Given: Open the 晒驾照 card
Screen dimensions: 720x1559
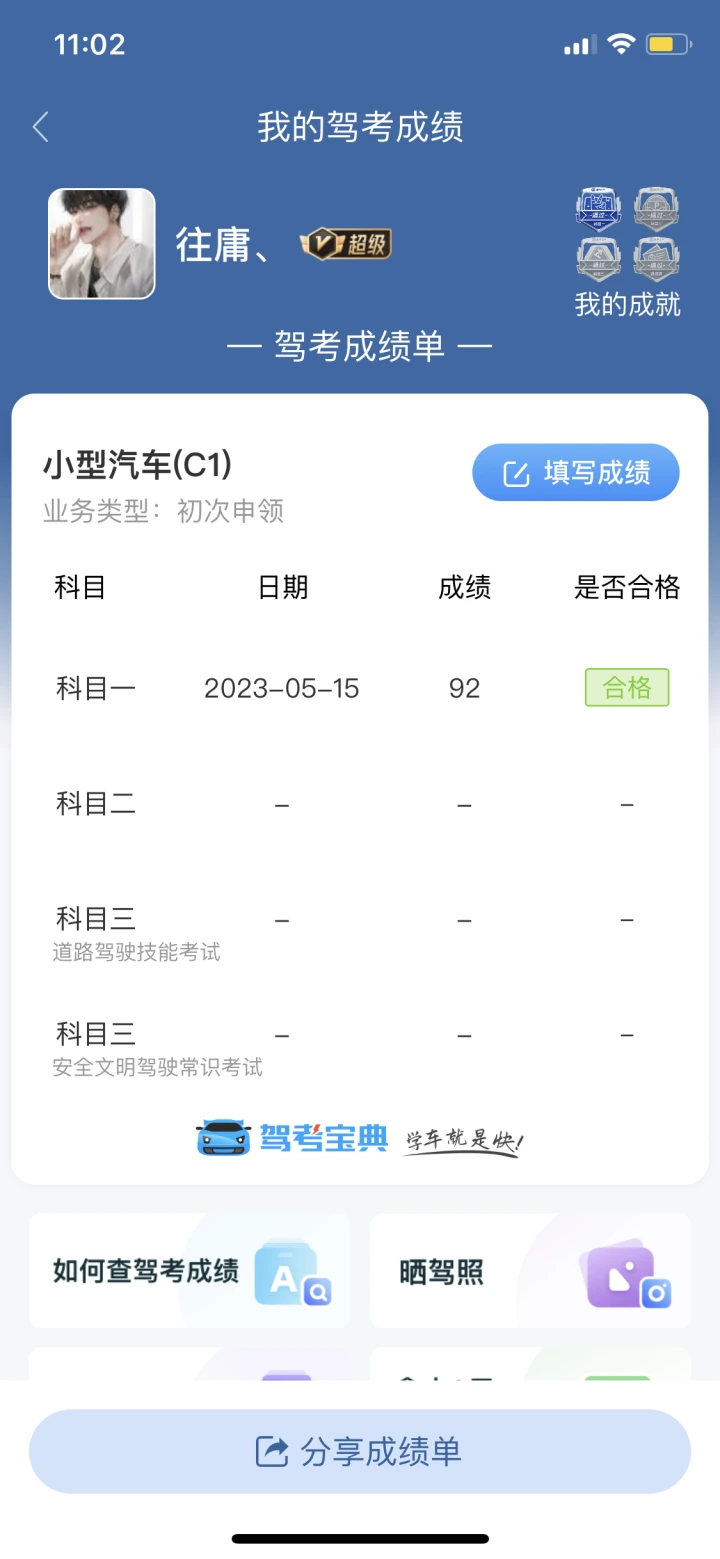Looking at the screenshot, I should [530, 1271].
